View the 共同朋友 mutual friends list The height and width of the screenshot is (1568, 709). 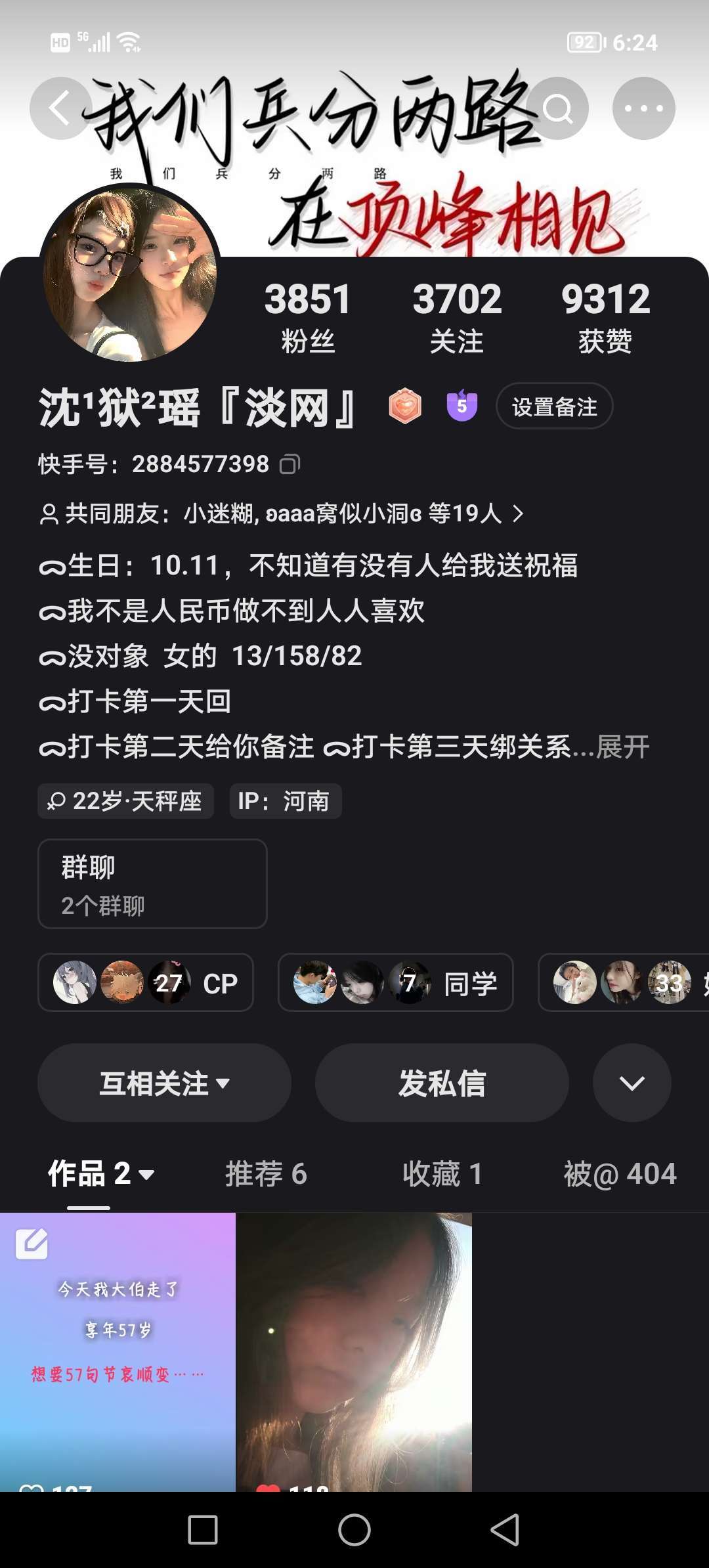tap(282, 513)
